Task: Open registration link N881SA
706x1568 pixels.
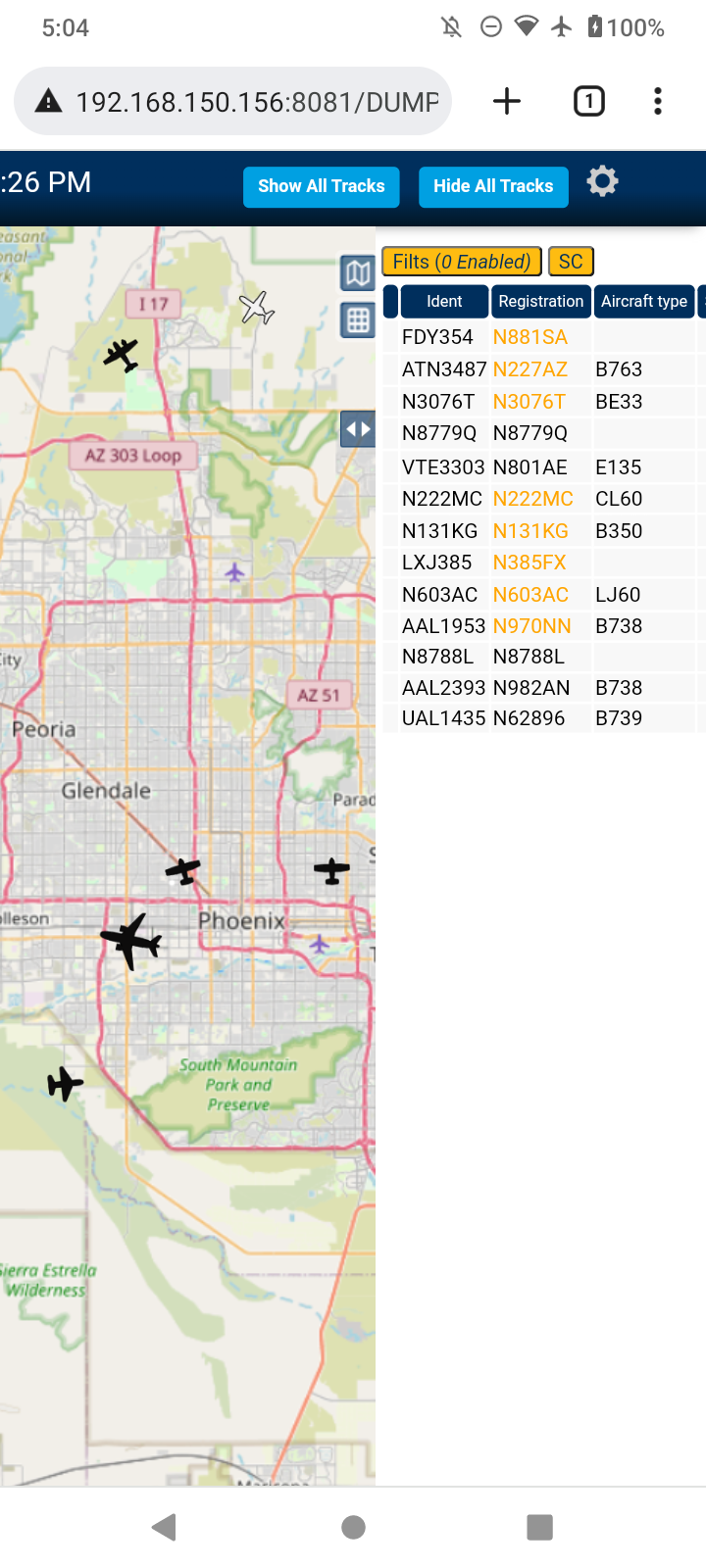Action: (529, 337)
